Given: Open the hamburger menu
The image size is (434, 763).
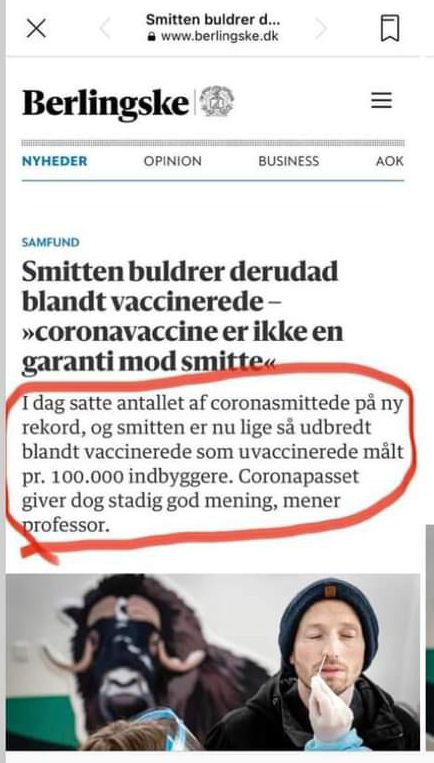Looking at the screenshot, I should click(x=381, y=100).
